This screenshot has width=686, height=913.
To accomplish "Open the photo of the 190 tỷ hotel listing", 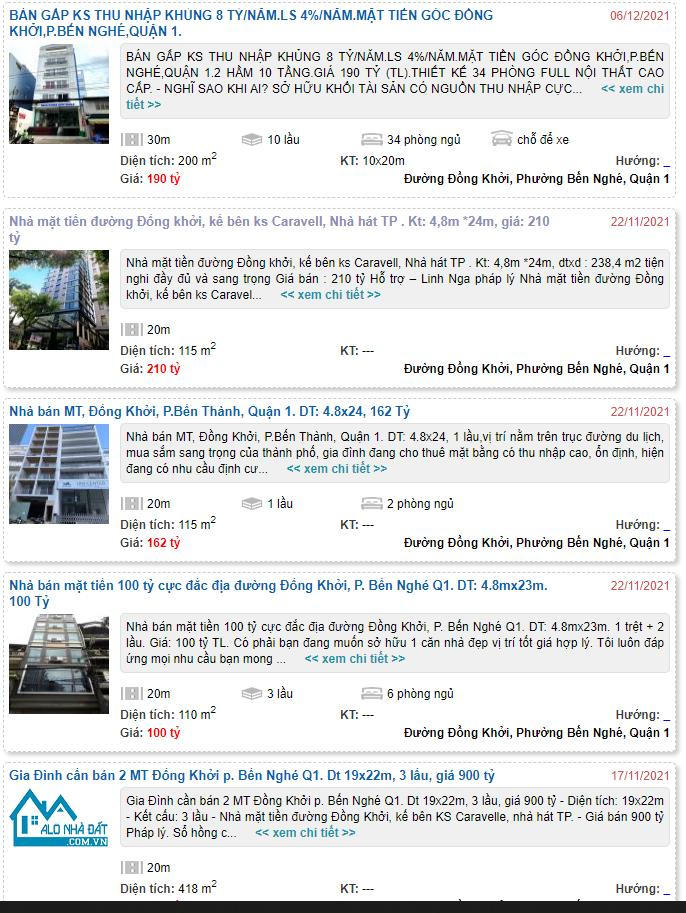I will pyautogui.click(x=58, y=94).
